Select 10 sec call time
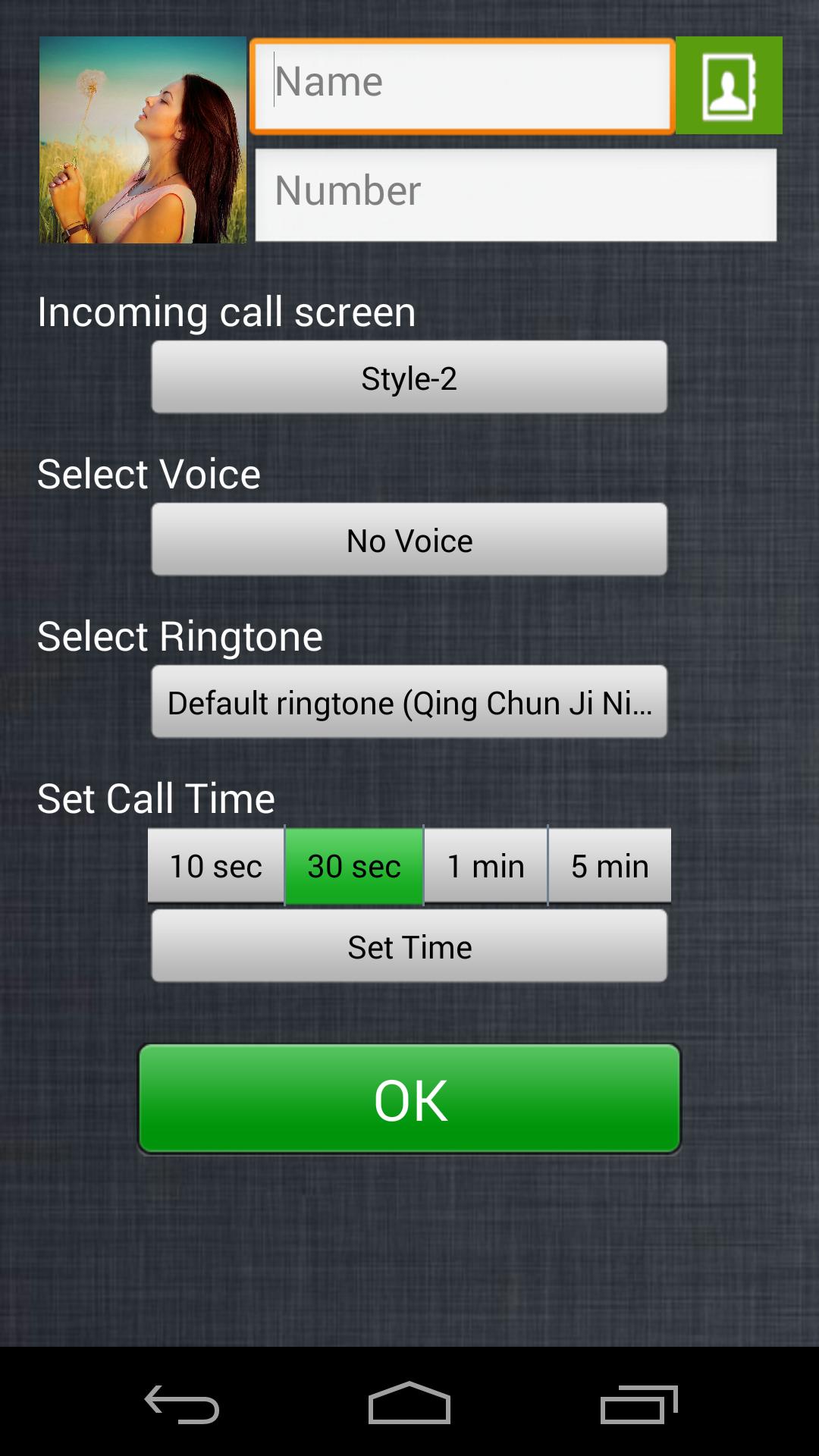This screenshot has width=819, height=1456. tap(216, 865)
